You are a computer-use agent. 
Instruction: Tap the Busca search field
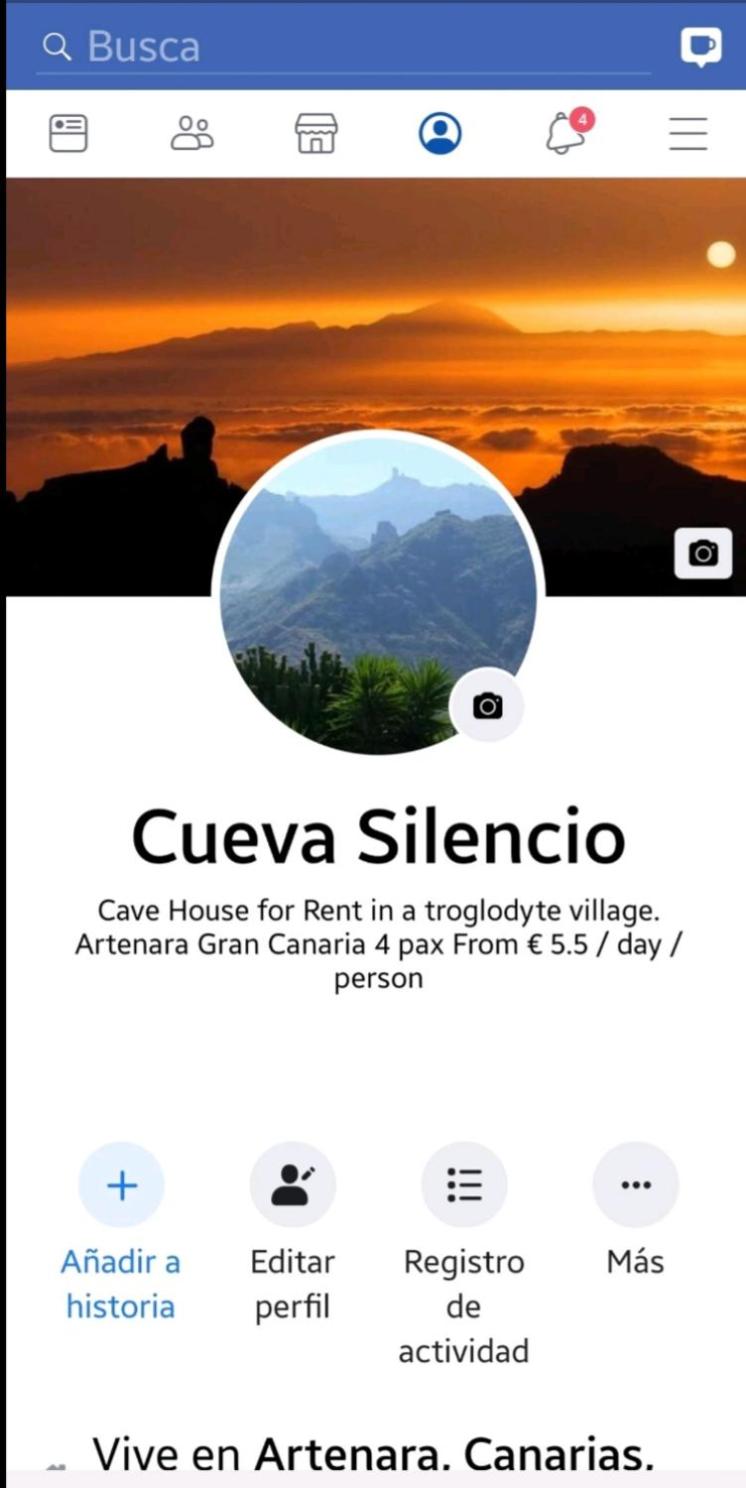[343, 47]
